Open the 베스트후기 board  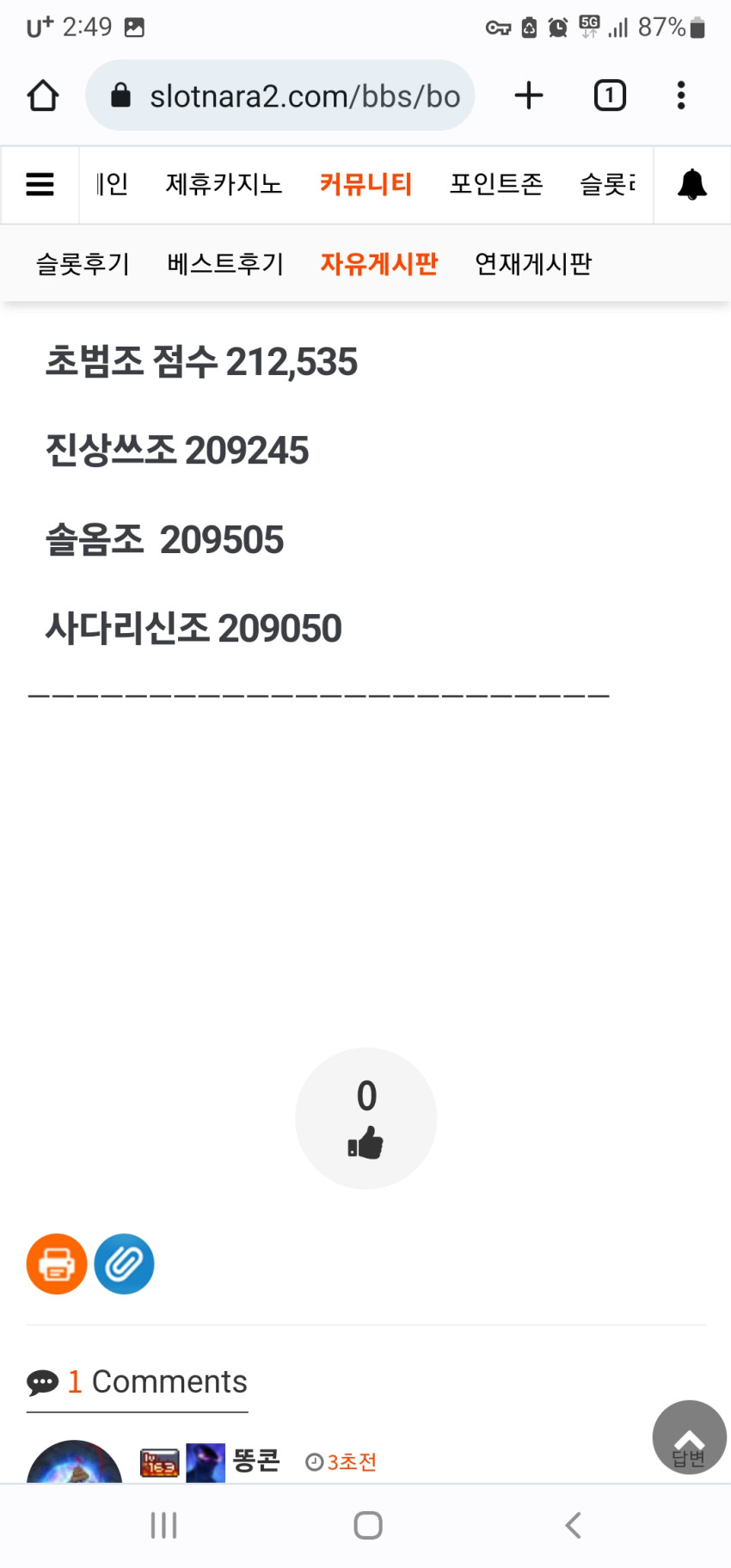tap(225, 264)
